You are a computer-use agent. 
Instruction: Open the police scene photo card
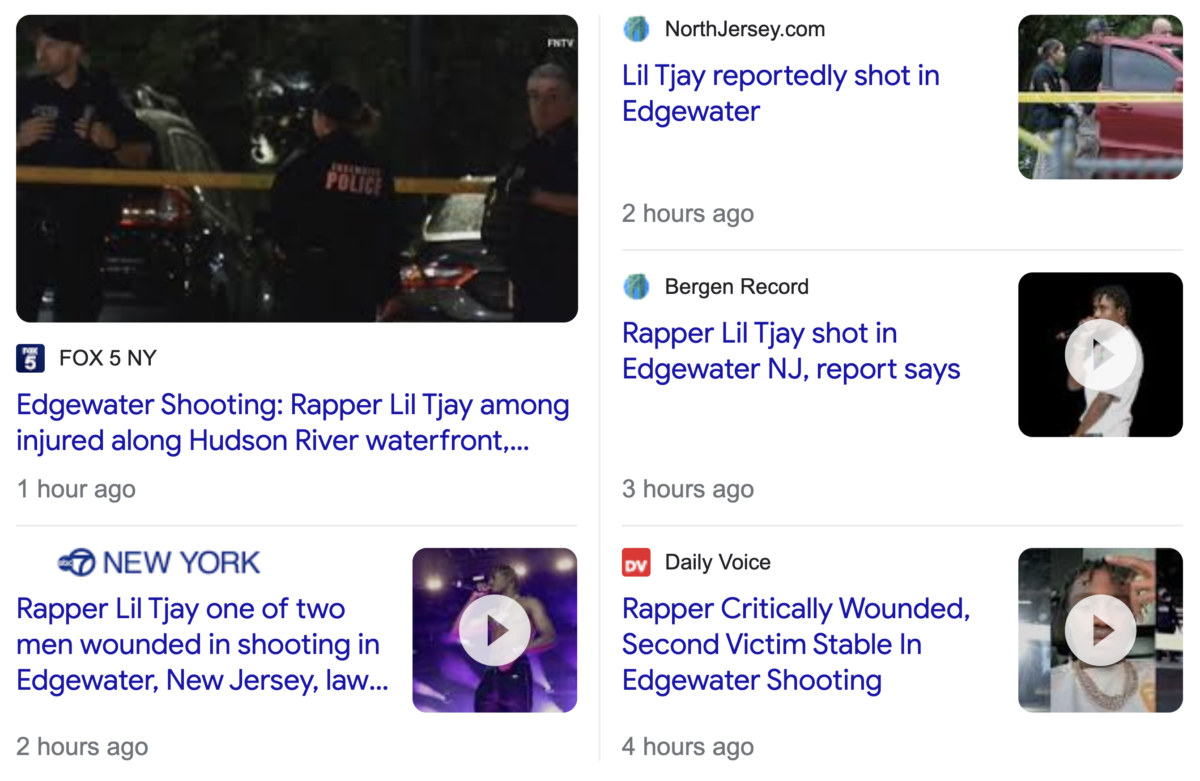click(297, 168)
